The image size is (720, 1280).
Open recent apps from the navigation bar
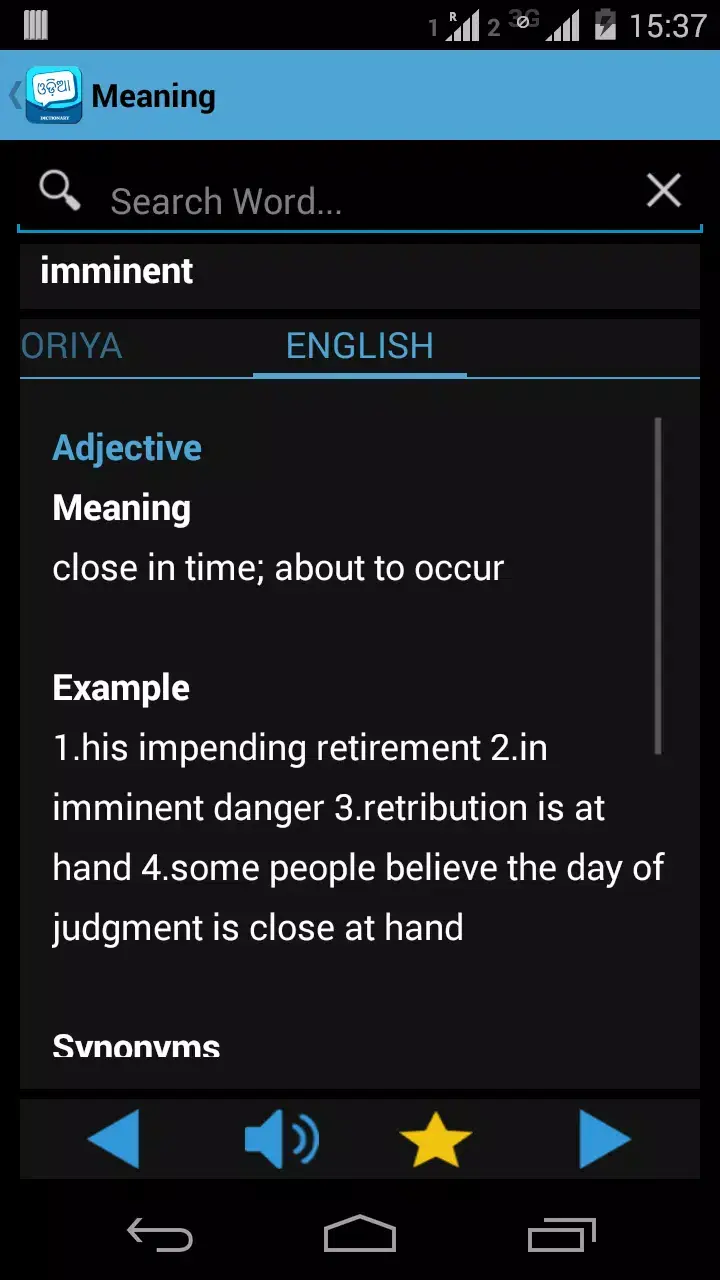(561, 1235)
